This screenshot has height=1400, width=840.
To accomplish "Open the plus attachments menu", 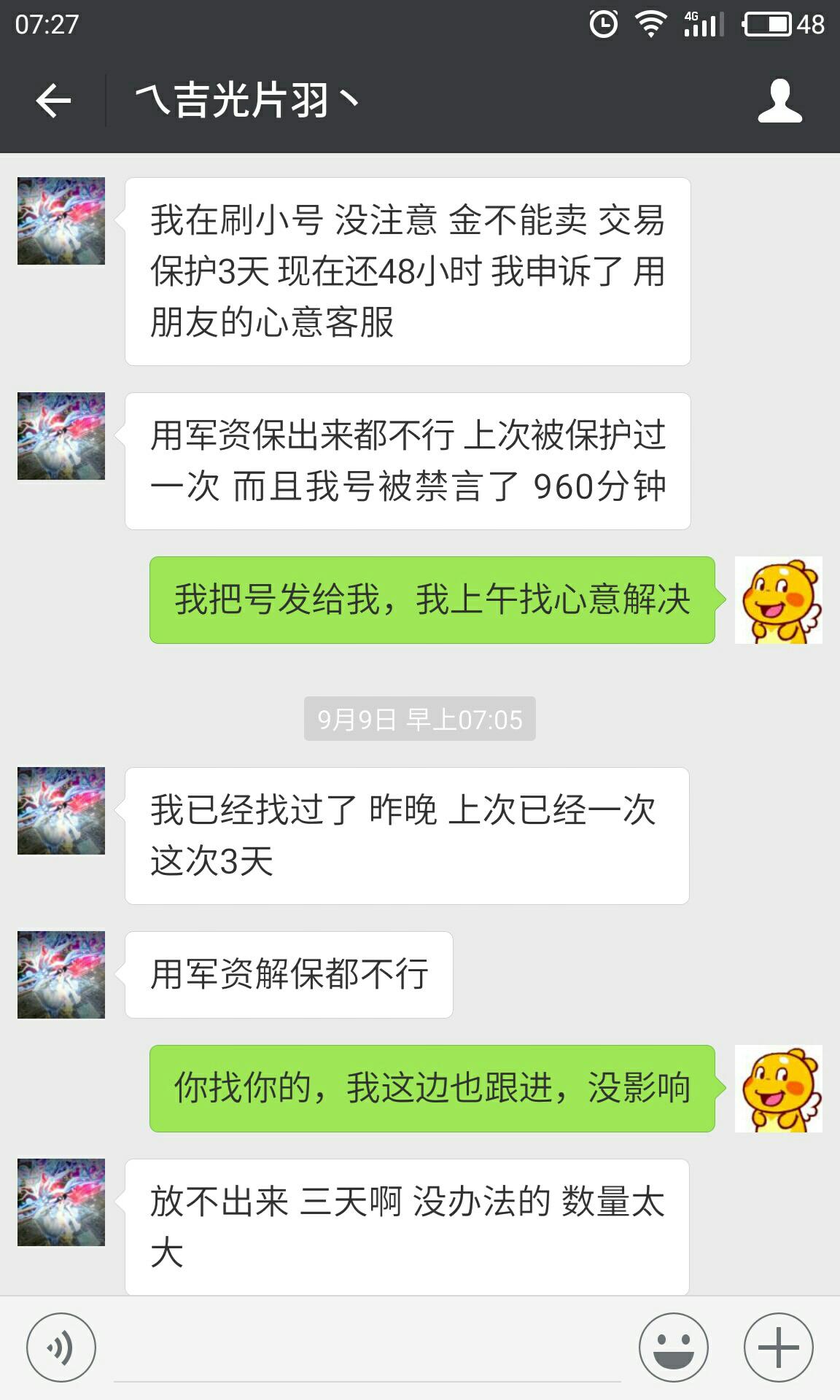I will (778, 1347).
